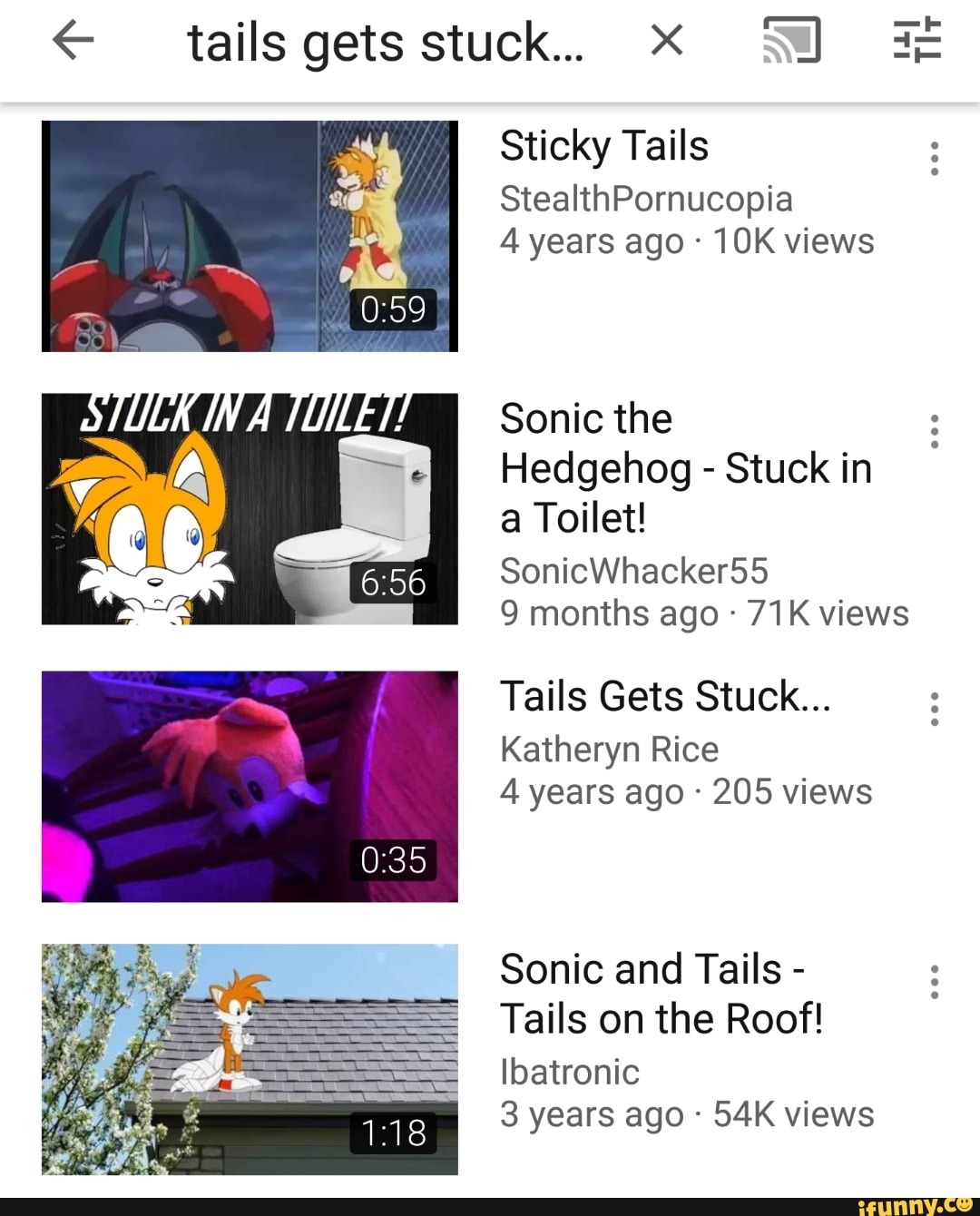Open search filters icon
The image size is (980, 1216).
tap(916, 41)
